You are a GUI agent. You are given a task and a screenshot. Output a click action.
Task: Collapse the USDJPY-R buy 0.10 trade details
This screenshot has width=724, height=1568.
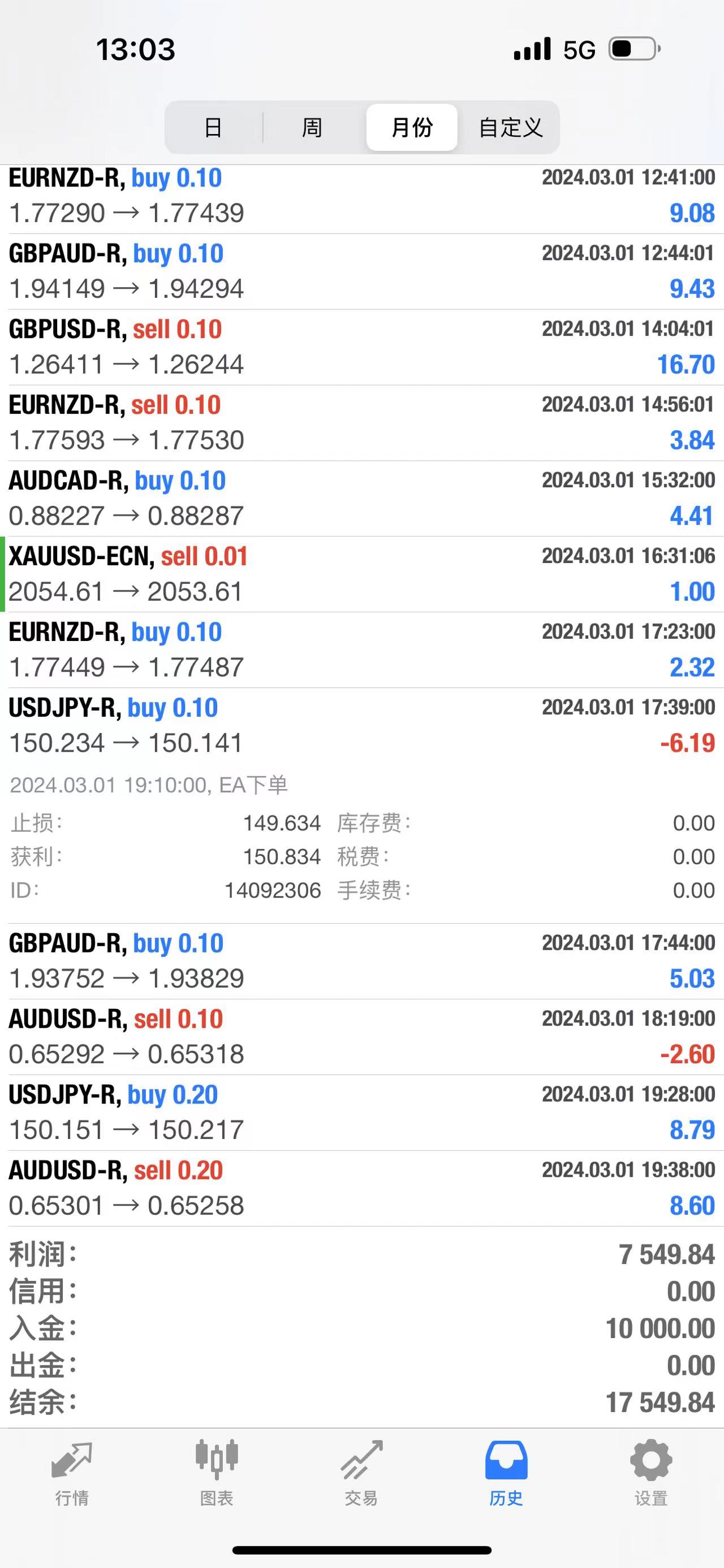click(361, 726)
